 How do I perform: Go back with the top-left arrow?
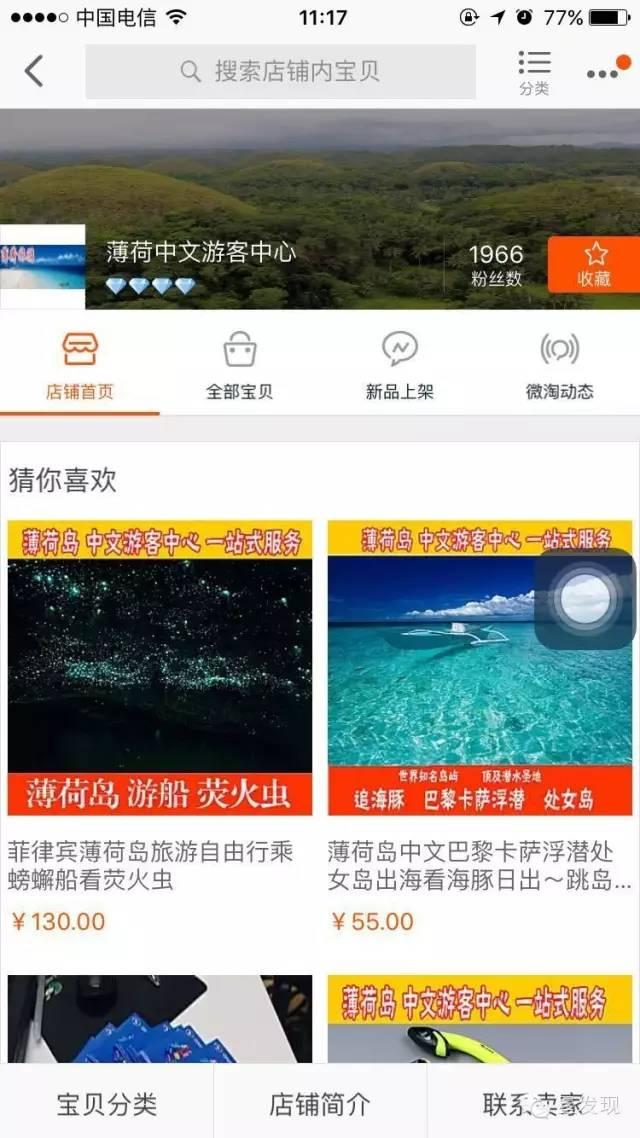coord(33,71)
